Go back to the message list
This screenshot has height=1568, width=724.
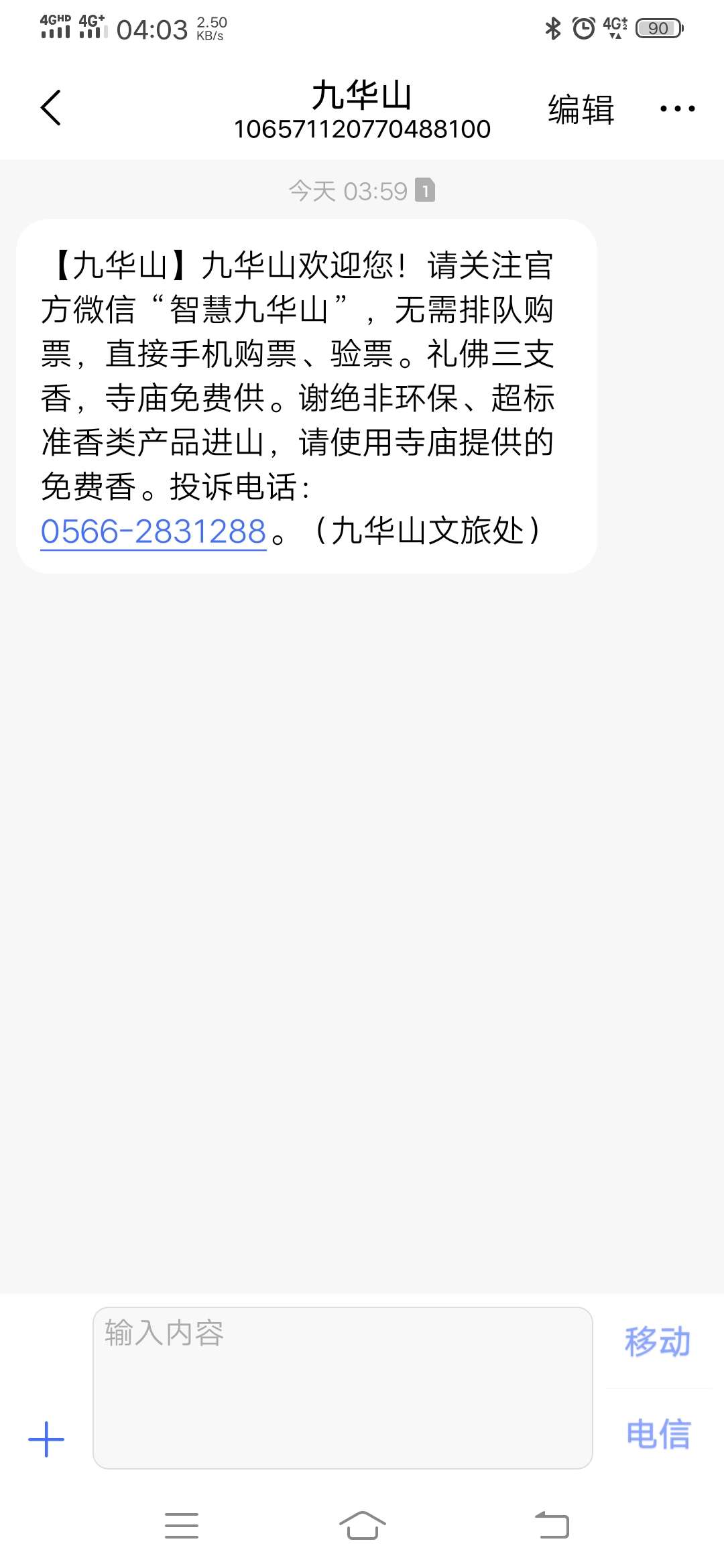[51, 108]
